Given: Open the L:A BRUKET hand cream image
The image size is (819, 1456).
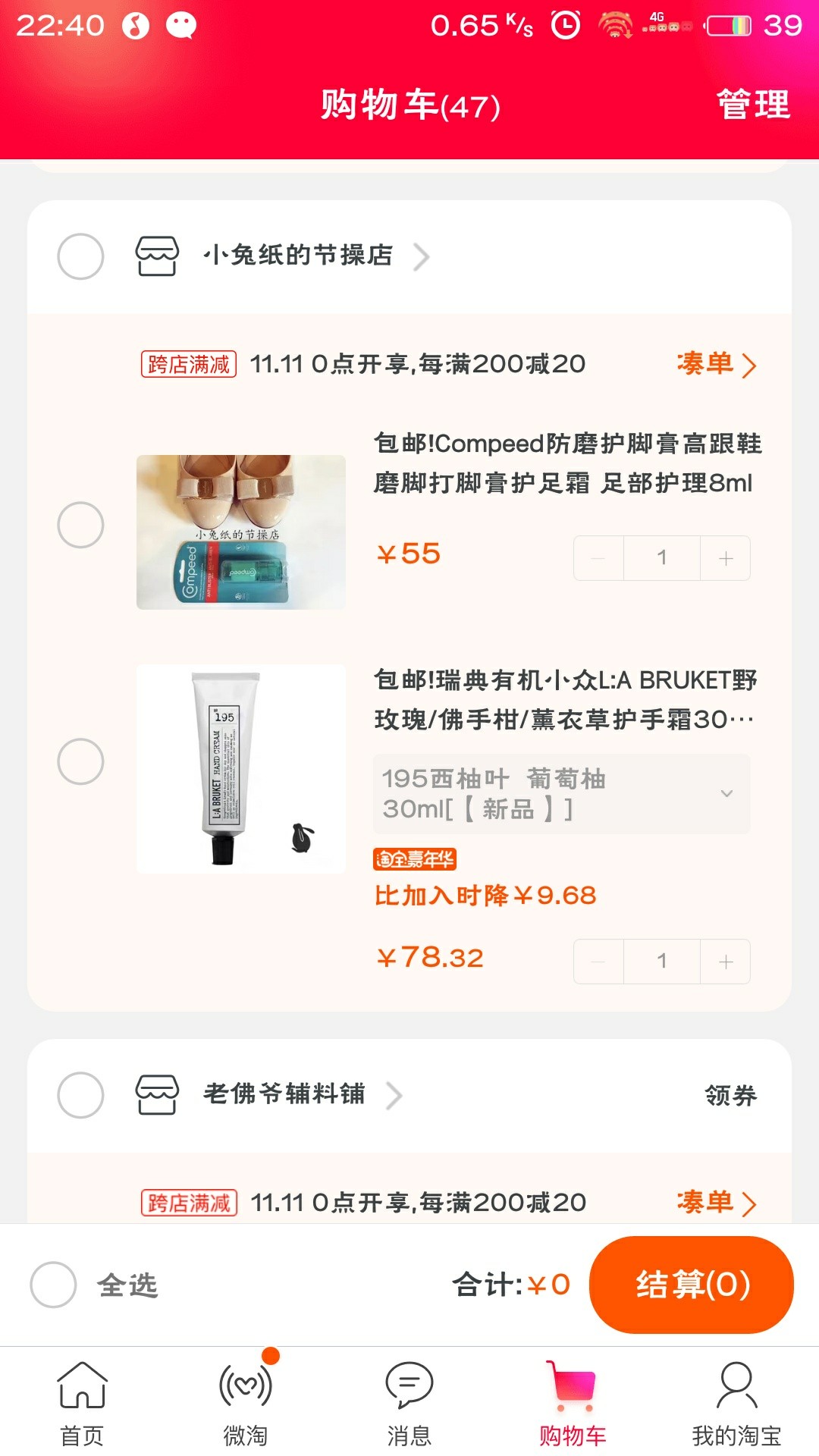Looking at the screenshot, I should click(241, 769).
